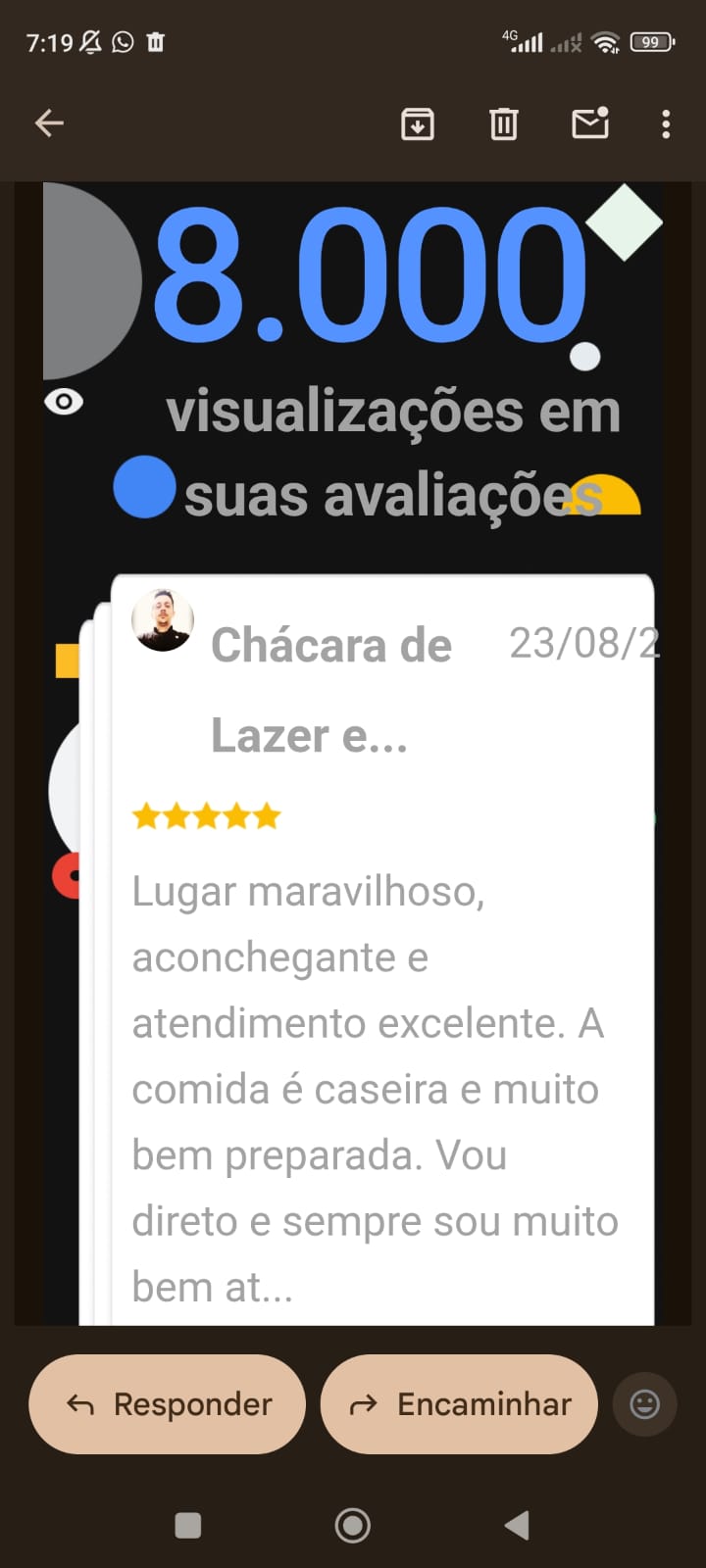706x1568 pixels.
Task: Archive this email
Action: click(x=418, y=124)
